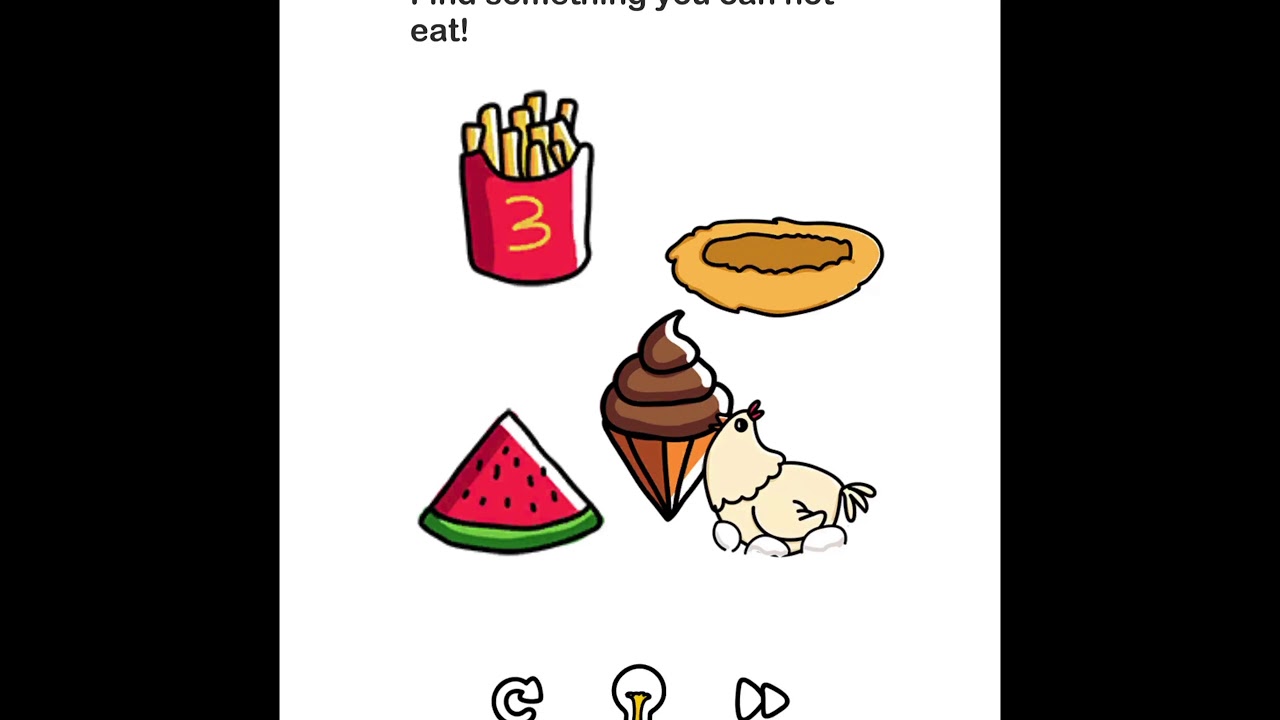Select the straw nest
Viewport: 1280px width, 720px height.
[x=774, y=263]
